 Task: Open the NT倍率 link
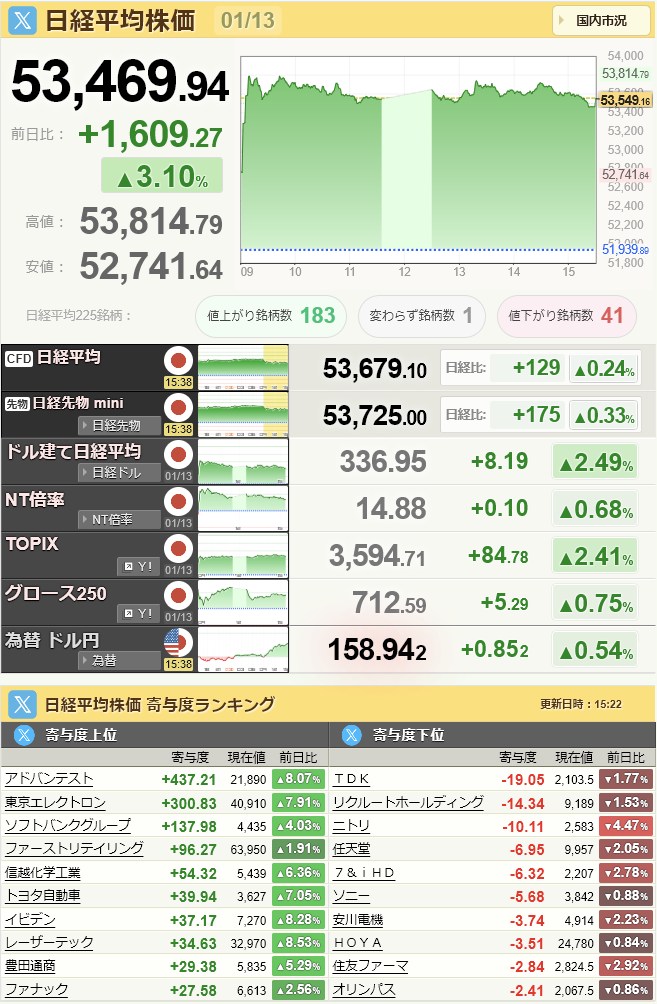click(x=119, y=519)
